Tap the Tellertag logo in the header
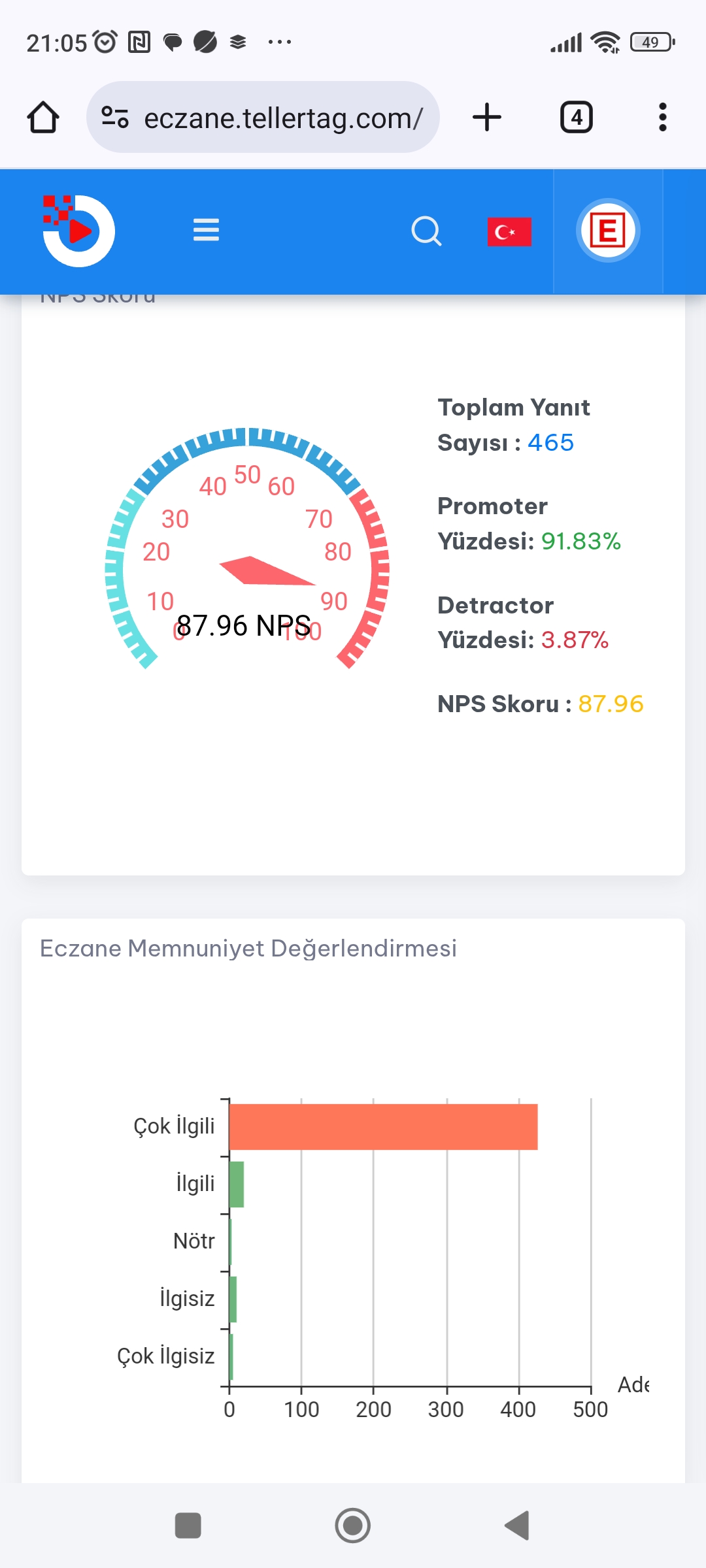This screenshot has height=1568, width=706. coord(78,231)
